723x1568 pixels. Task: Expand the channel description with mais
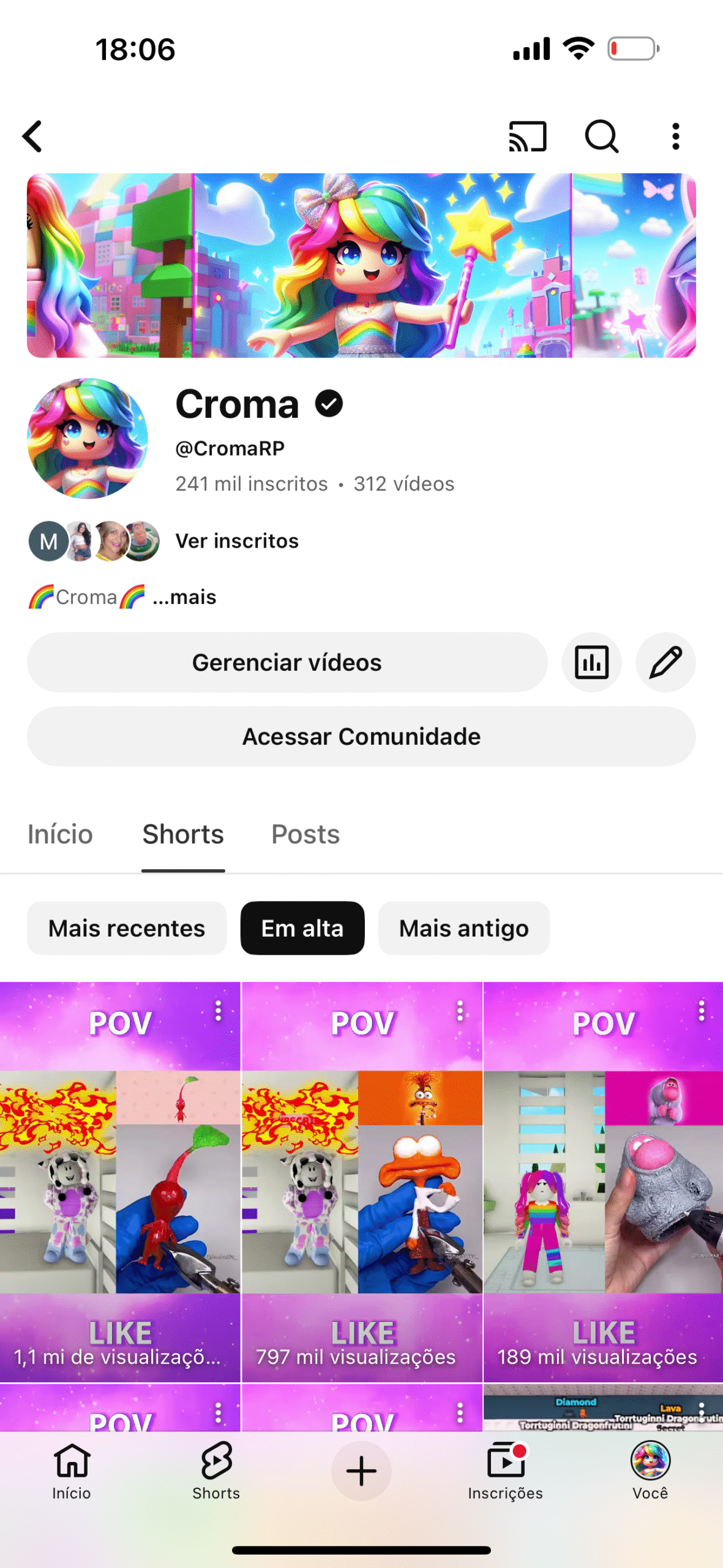point(184,597)
